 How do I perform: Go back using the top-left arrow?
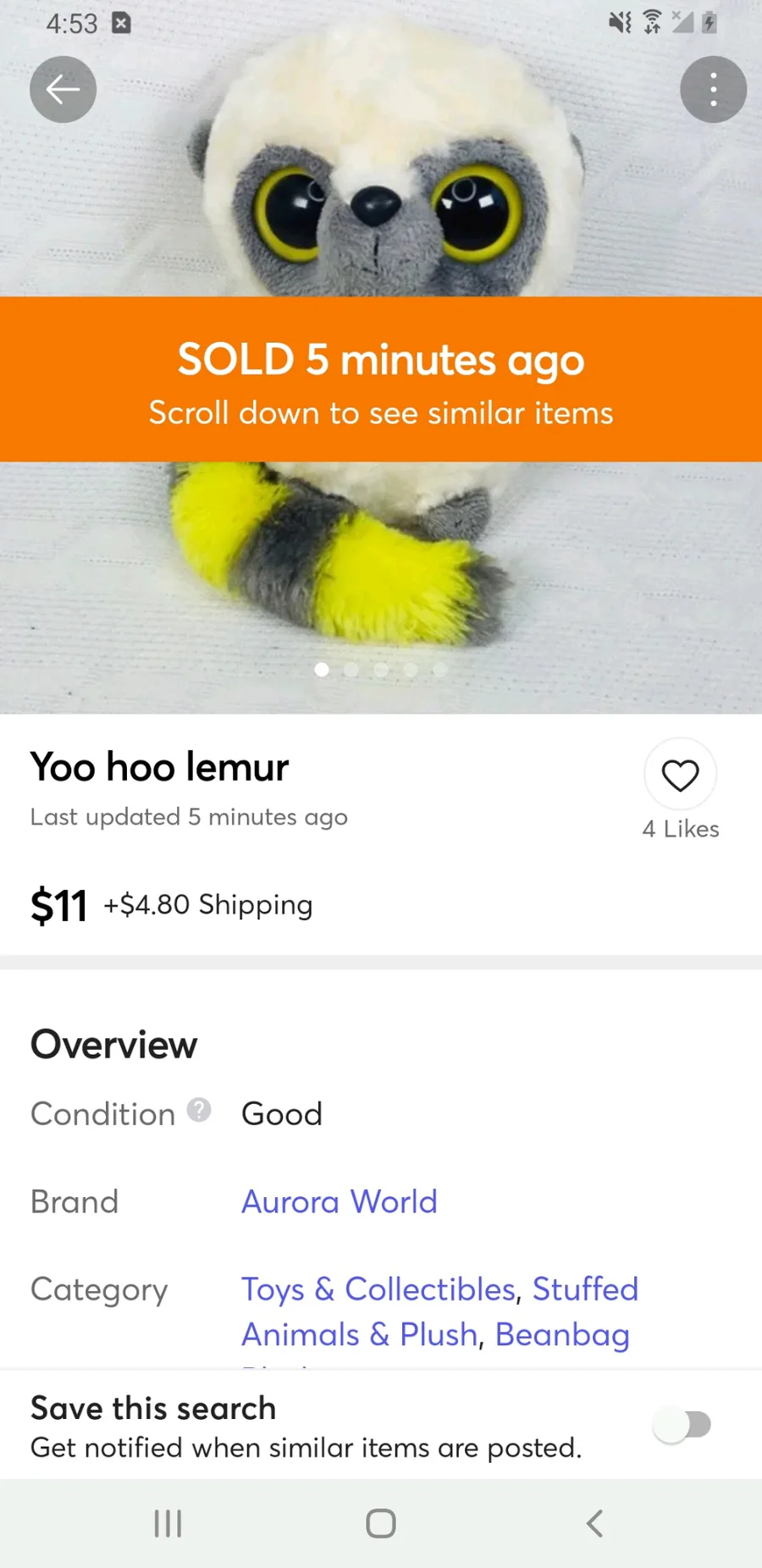pos(63,89)
